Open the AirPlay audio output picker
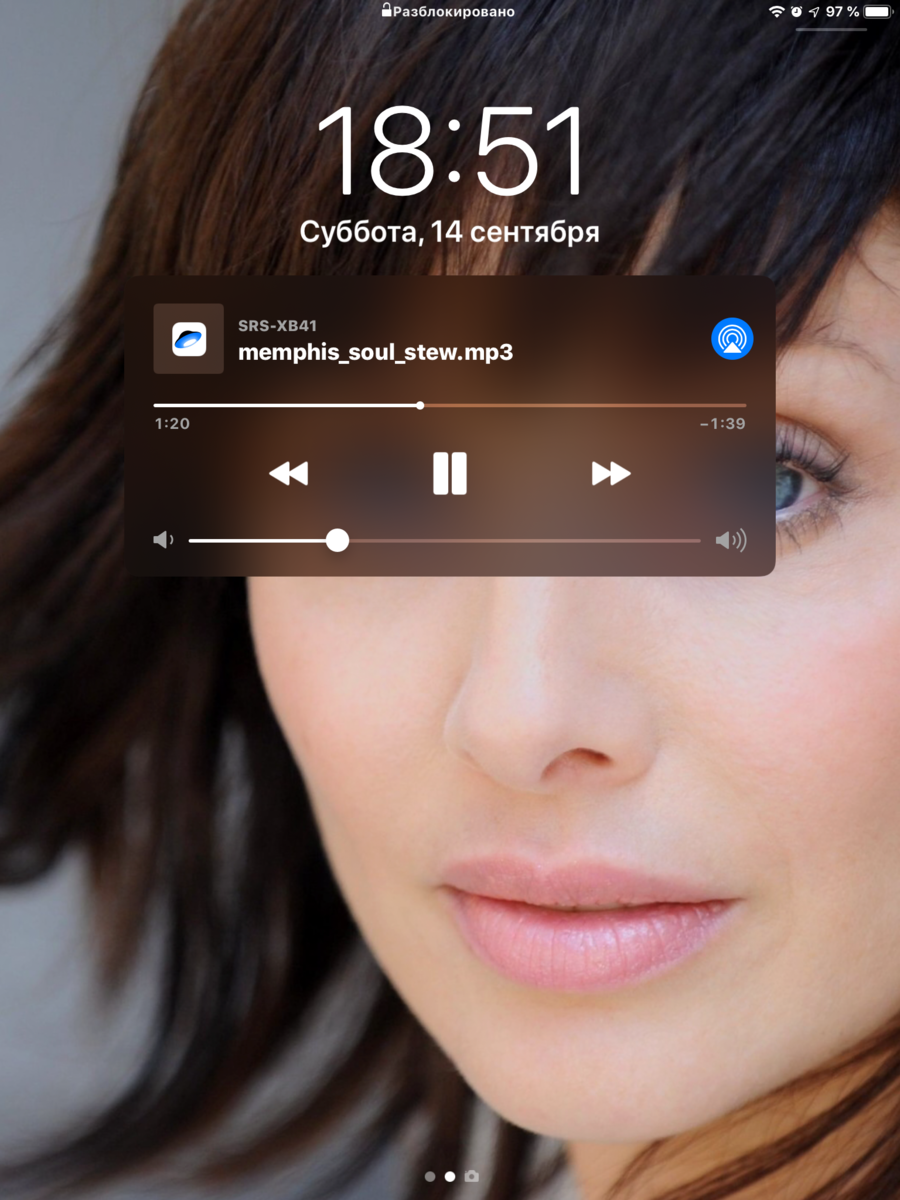Screen dimensions: 900x1200 coord(732,339)
